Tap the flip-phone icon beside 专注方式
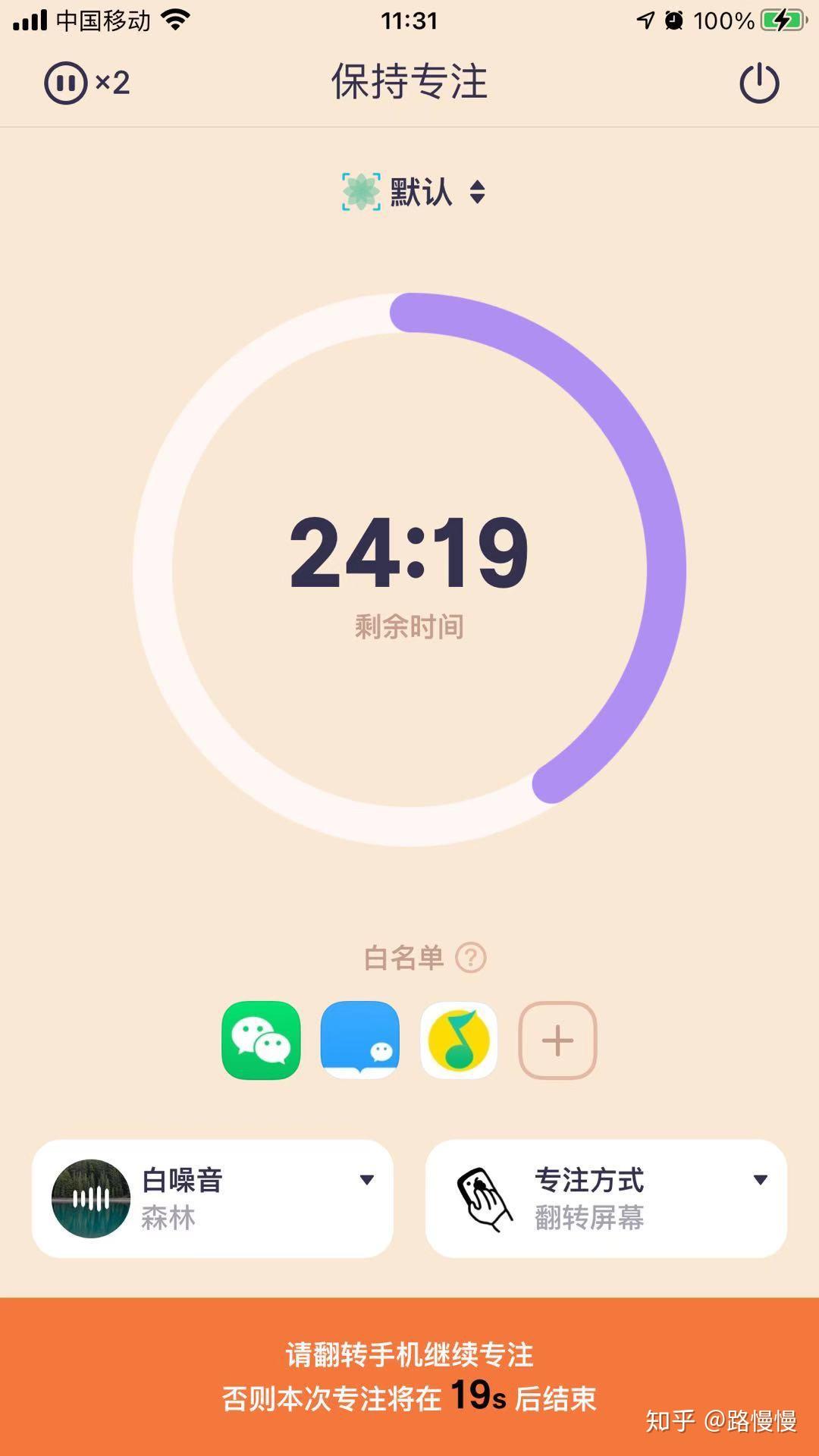Screen dimensions: 819x1456 pos(483,1200)
